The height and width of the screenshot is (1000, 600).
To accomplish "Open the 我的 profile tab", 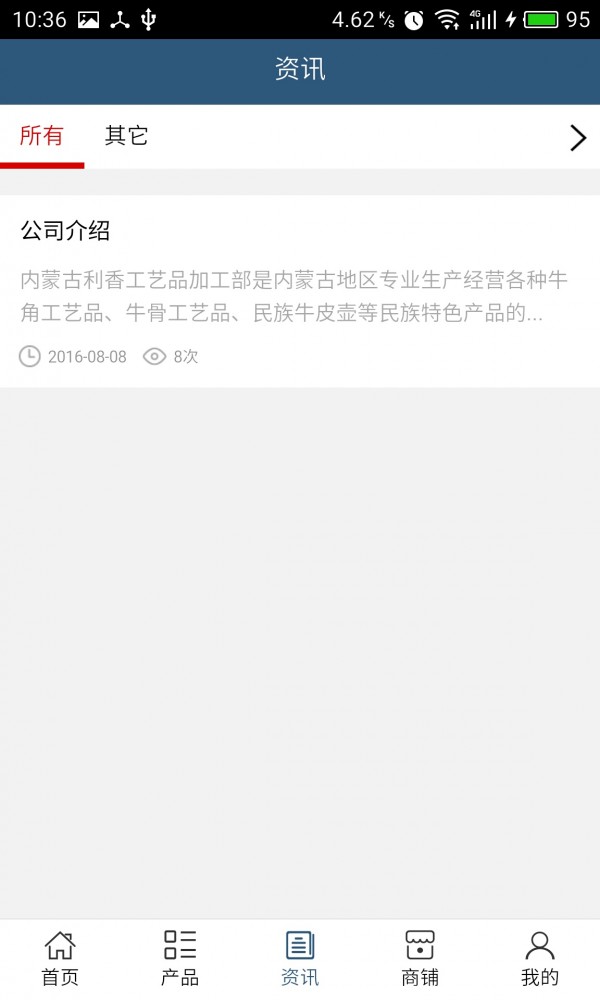I will tap(540, 958).
